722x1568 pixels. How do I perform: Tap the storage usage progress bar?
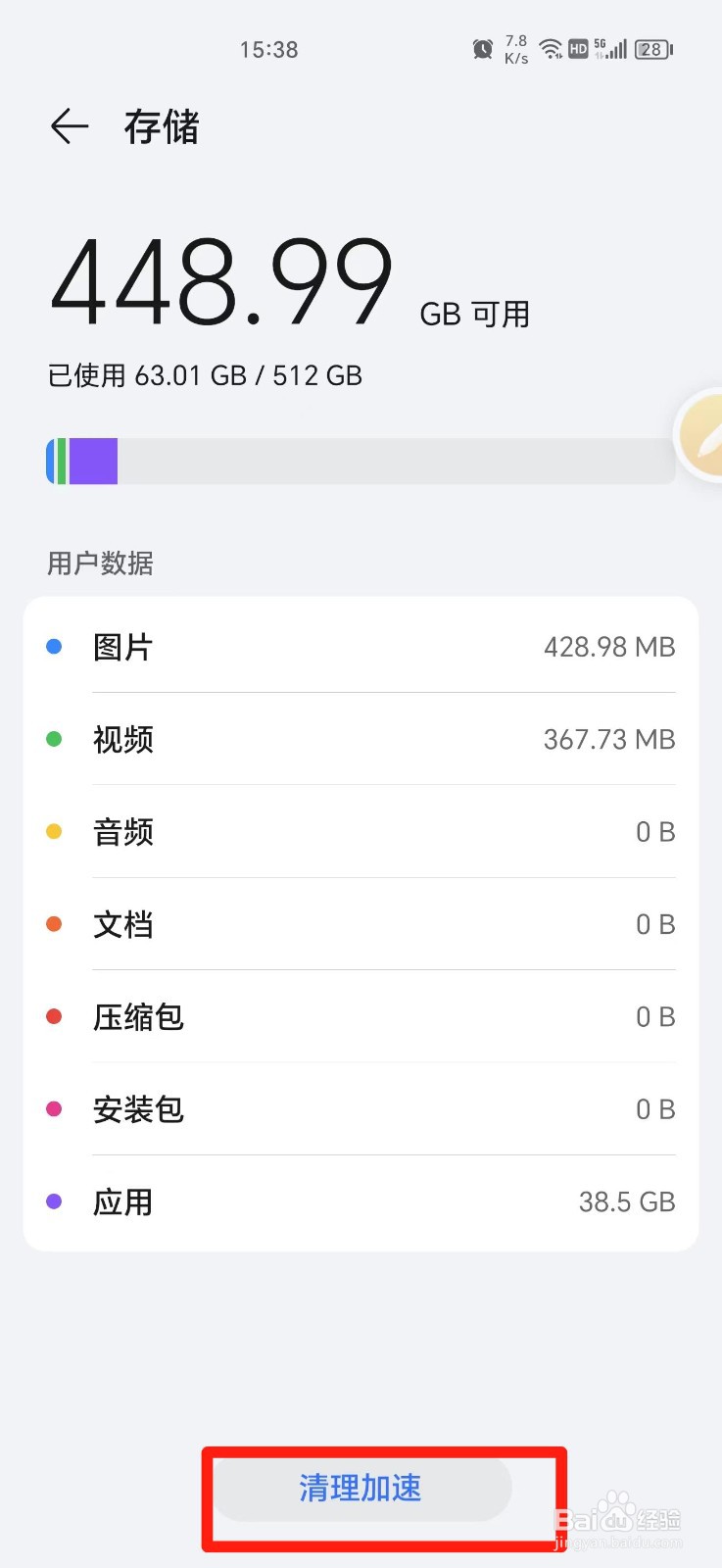pos(361,461)
